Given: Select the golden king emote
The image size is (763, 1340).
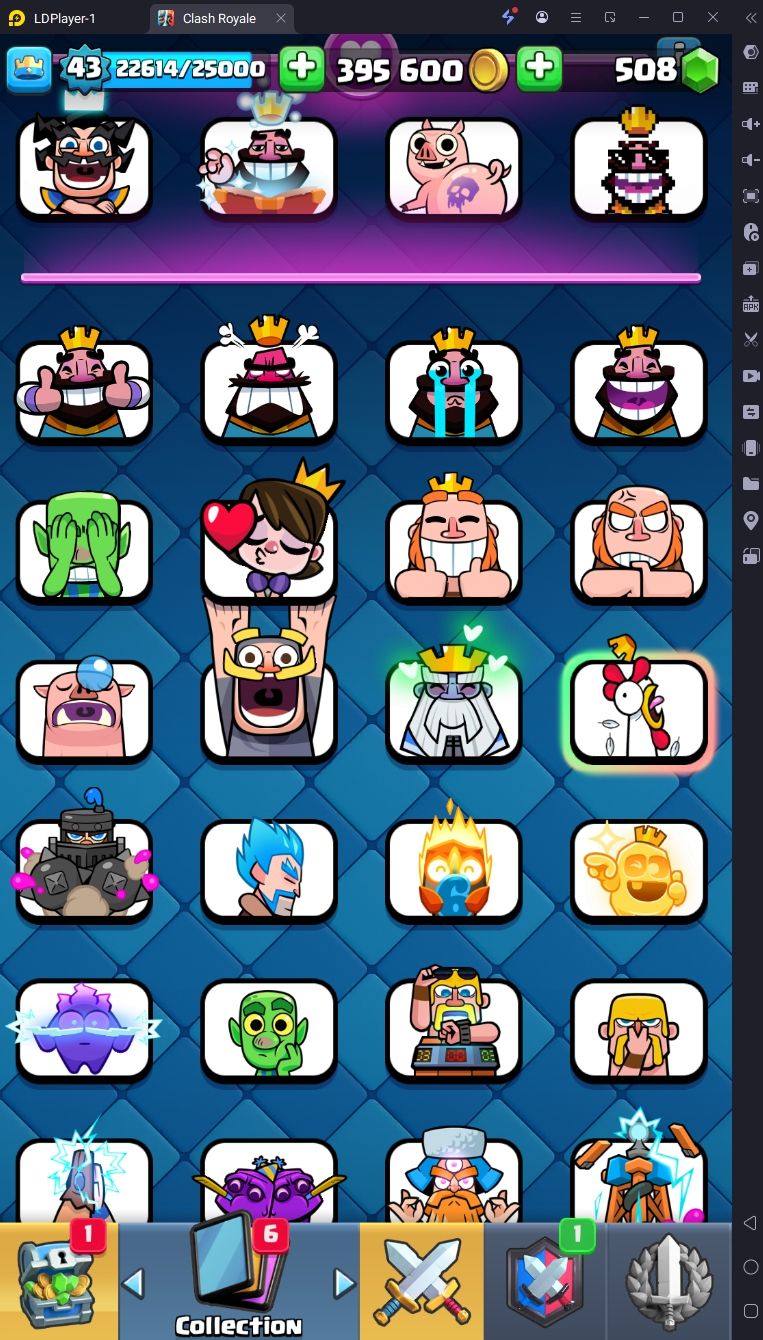Looking at the screenshot, I should pos(639,868).
